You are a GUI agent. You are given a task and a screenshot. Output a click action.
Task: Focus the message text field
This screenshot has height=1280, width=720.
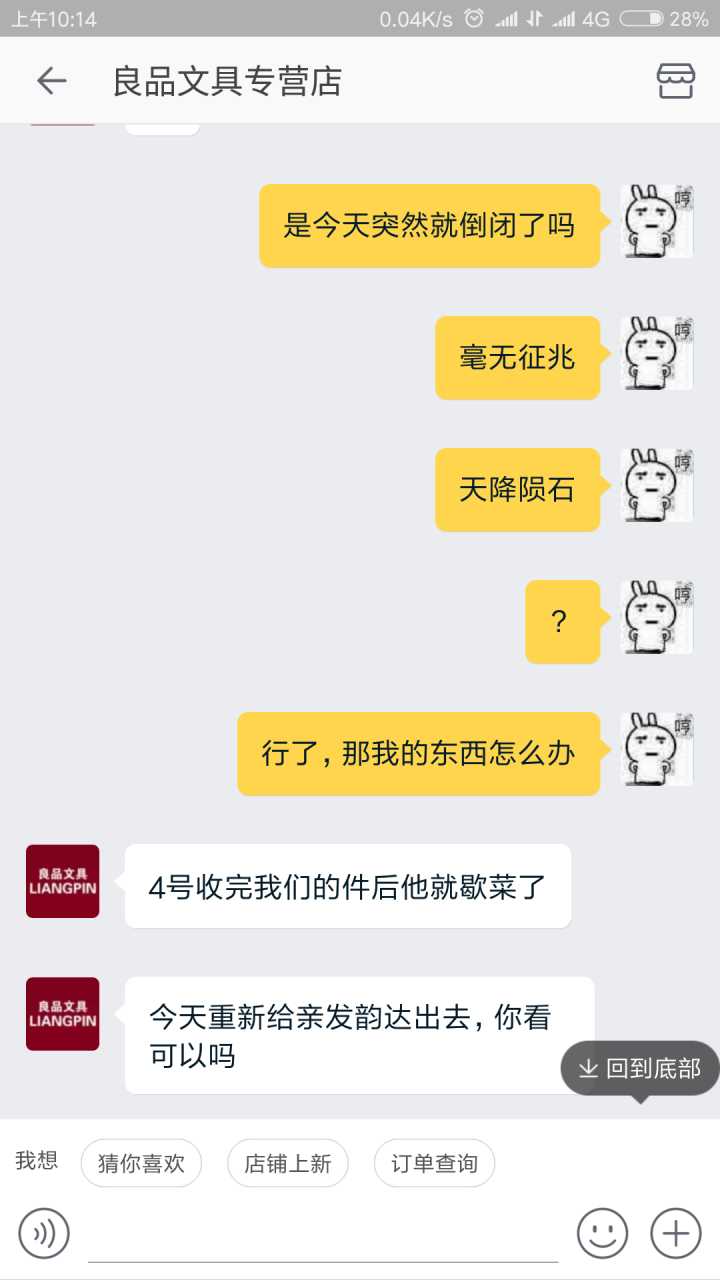click(322, 1235)
